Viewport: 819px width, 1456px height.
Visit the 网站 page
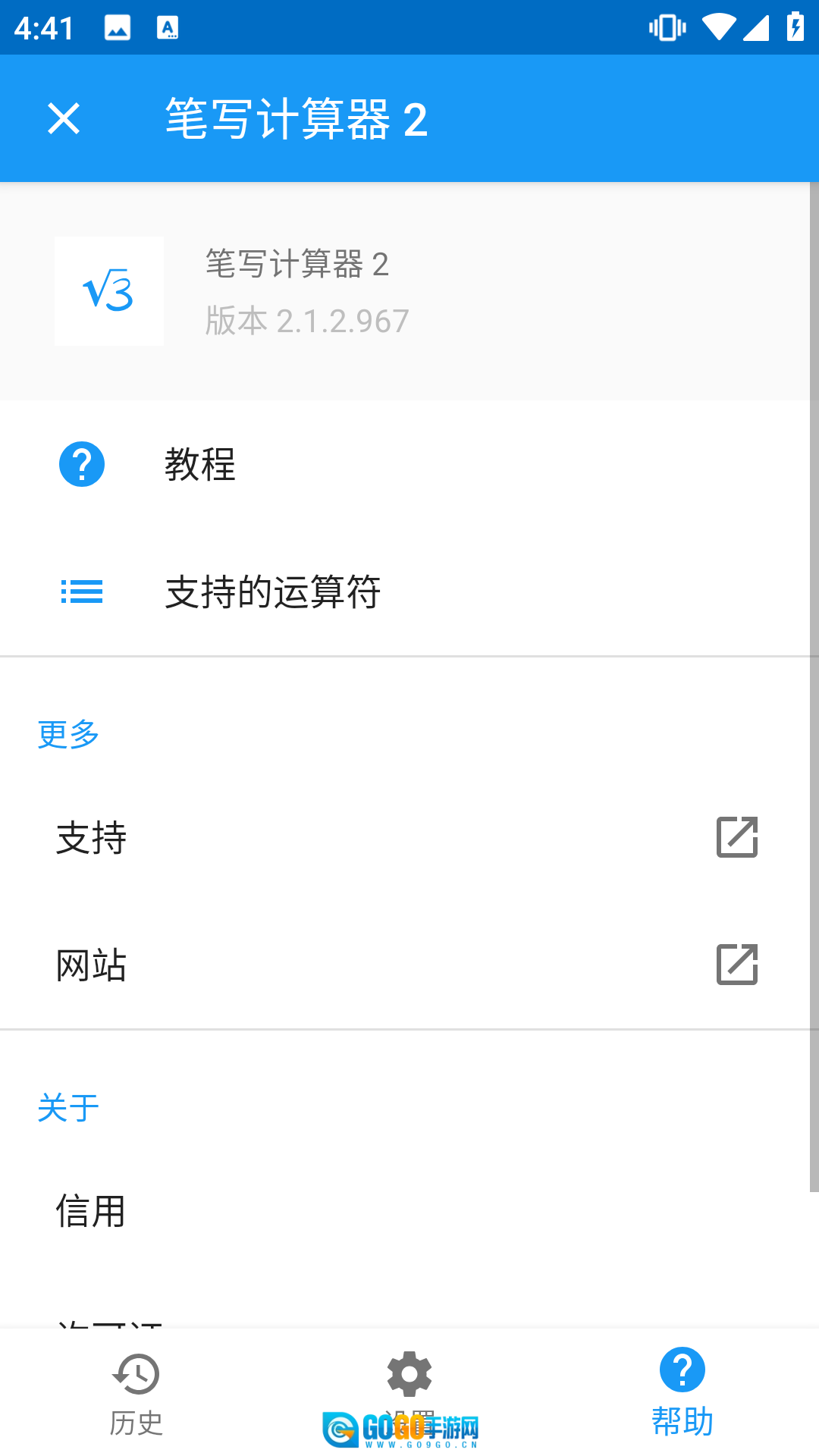(x=408, y=965)
